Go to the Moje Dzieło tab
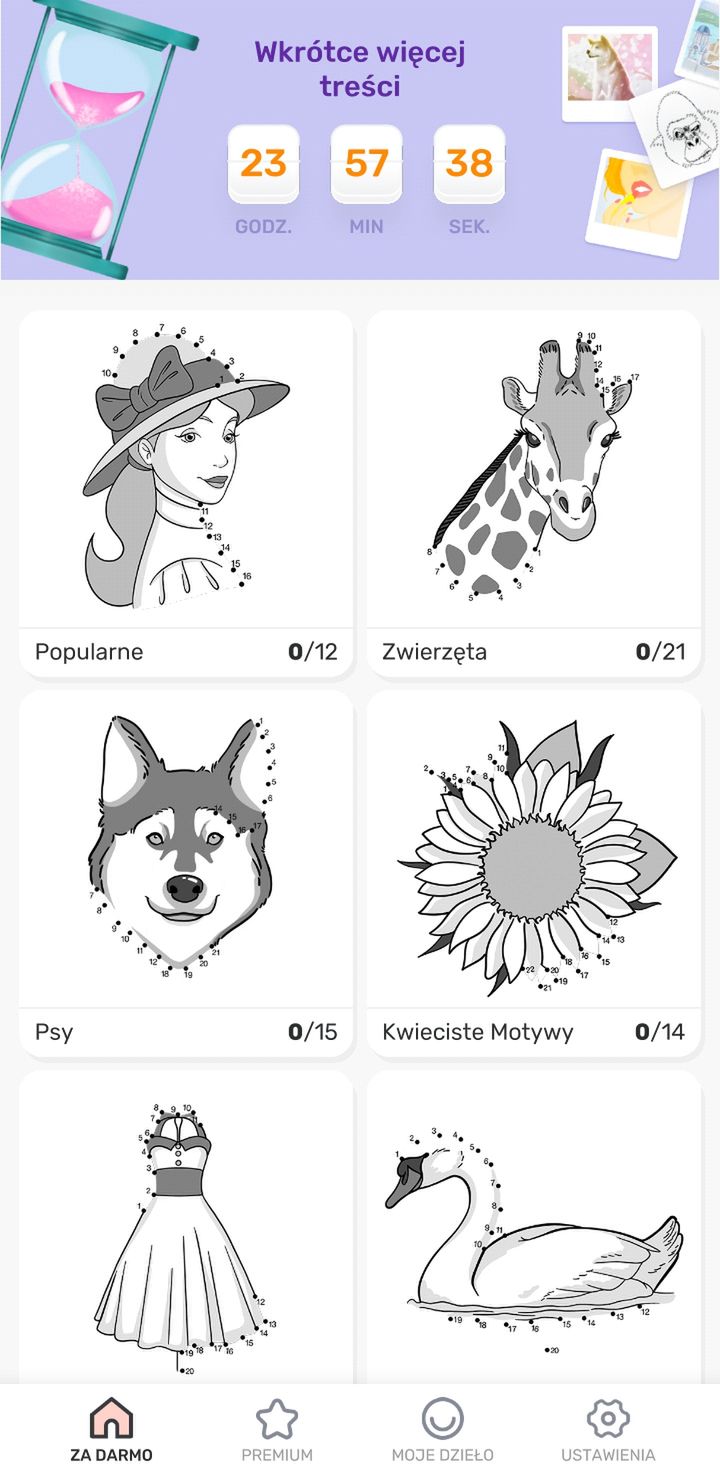 [x=442, y=1431]
